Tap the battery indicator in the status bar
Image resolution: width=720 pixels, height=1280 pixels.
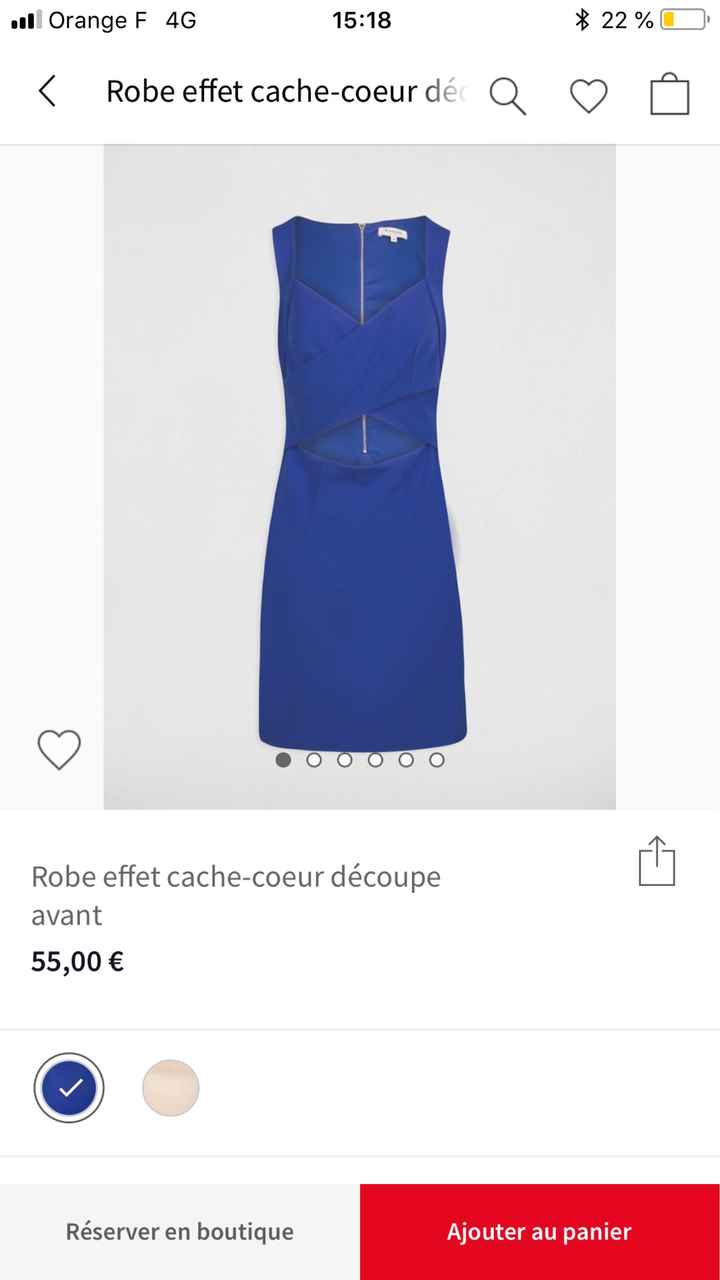point(681,18)
